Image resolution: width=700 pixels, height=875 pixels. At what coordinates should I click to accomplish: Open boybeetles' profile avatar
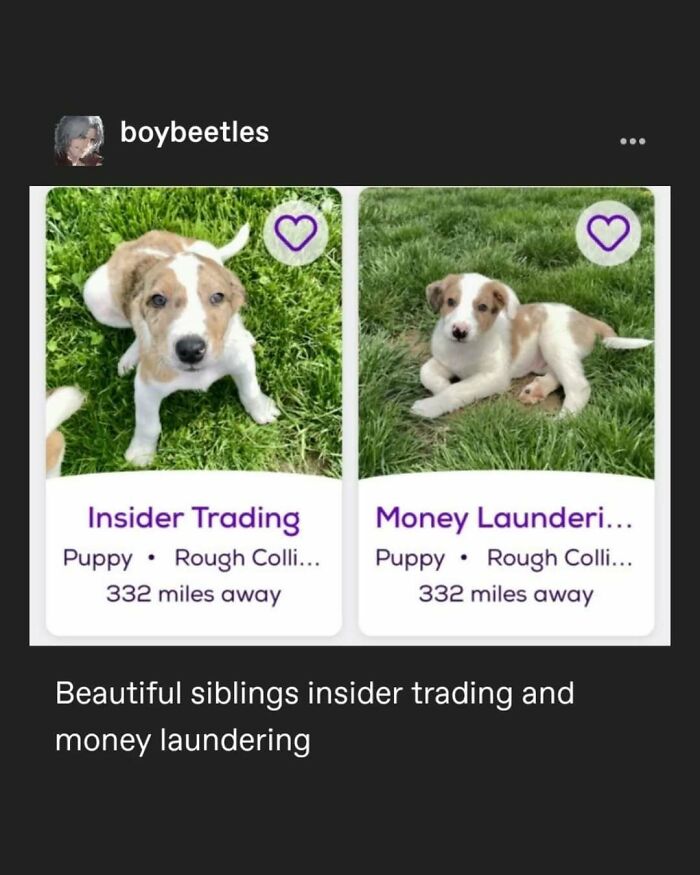(79, 140)
